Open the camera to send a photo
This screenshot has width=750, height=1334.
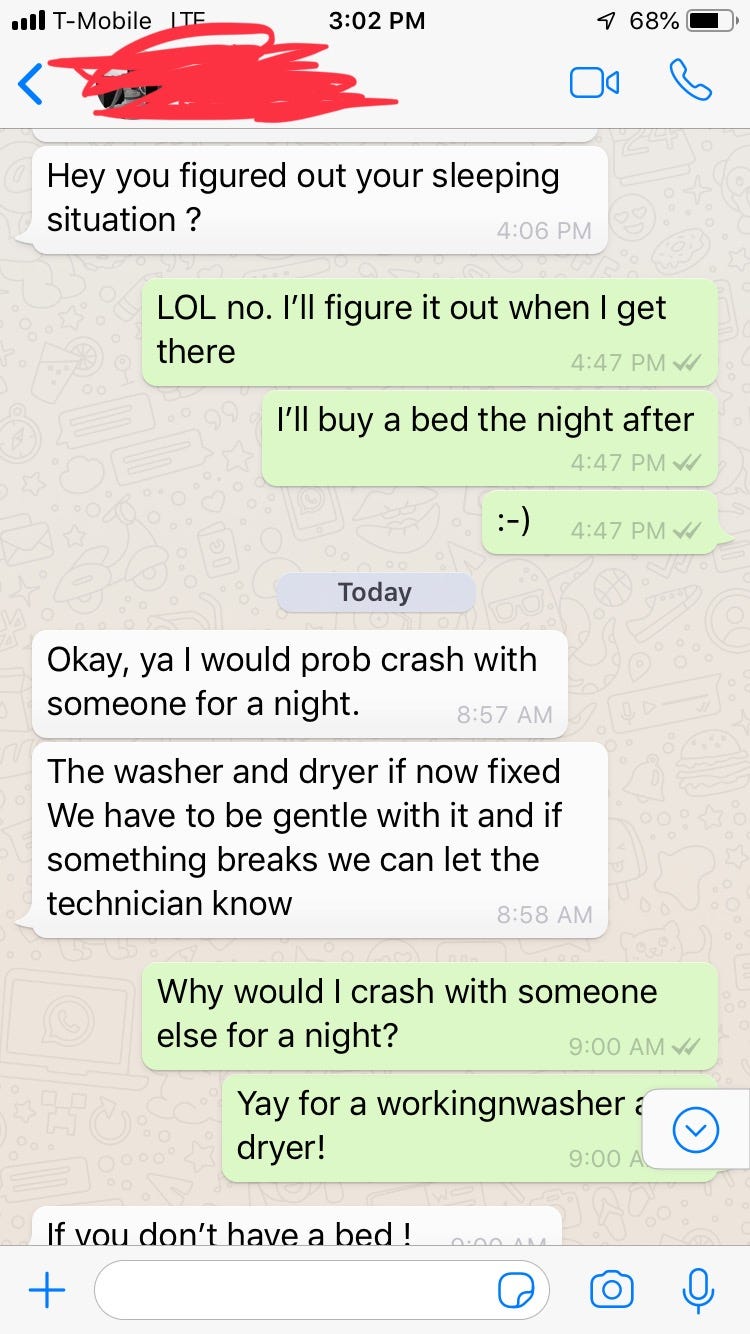click(x=611, y=1290)
